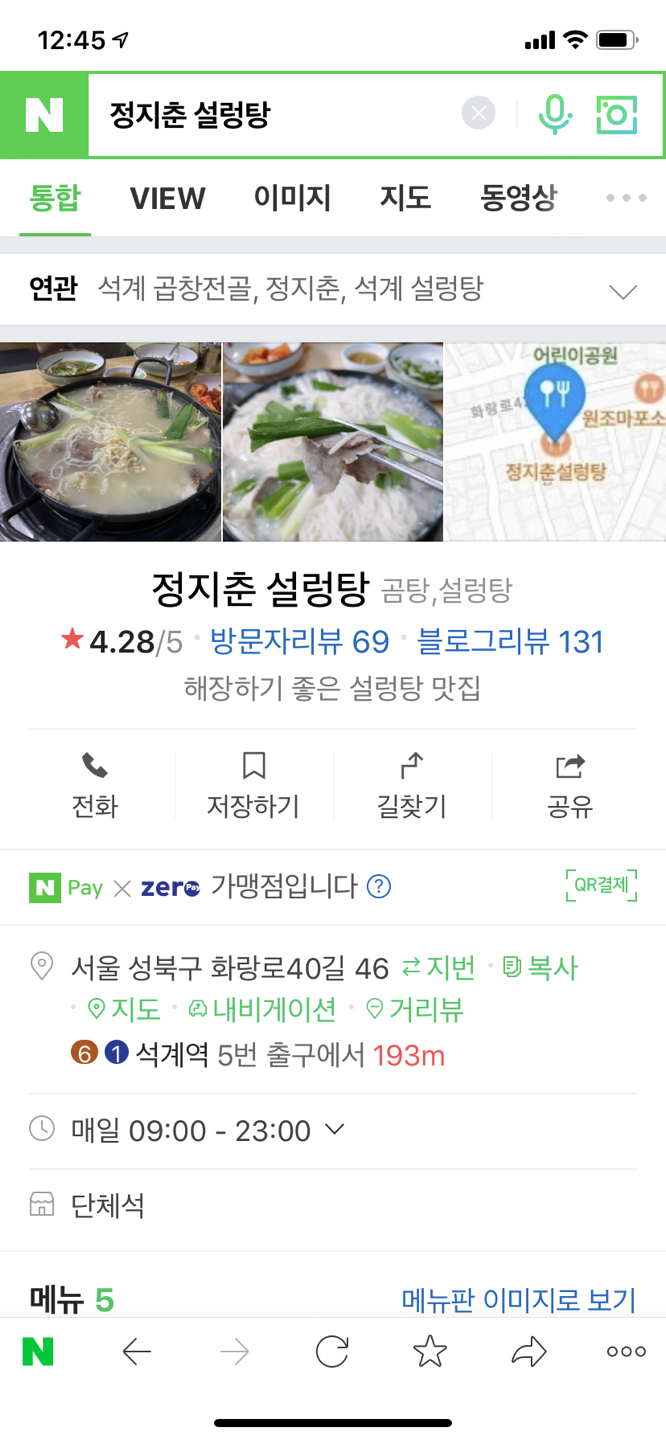
Task: Call the restaurant via 전화
Action: [x=95, y=786]
